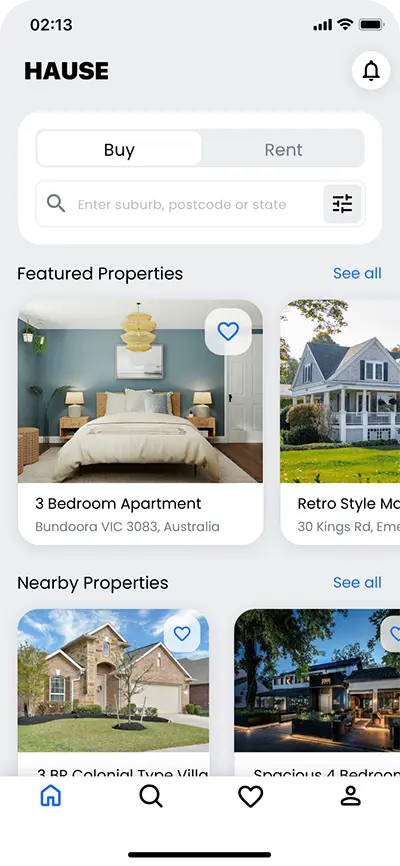Switch to the Rent segment

click(283, 149)
